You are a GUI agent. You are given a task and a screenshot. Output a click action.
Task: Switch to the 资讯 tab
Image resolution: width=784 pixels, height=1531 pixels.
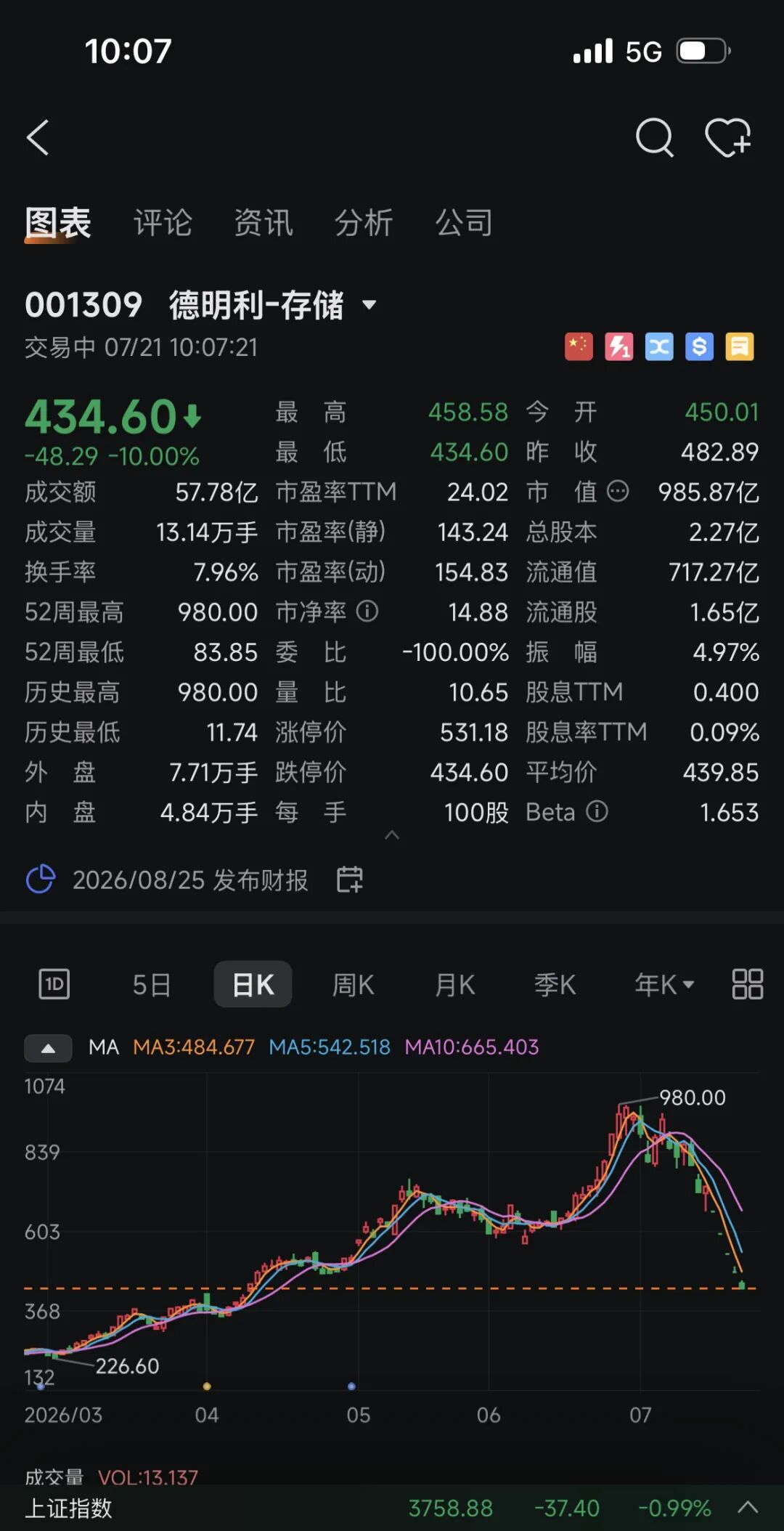pyautogui.click(x=264, y=222)
